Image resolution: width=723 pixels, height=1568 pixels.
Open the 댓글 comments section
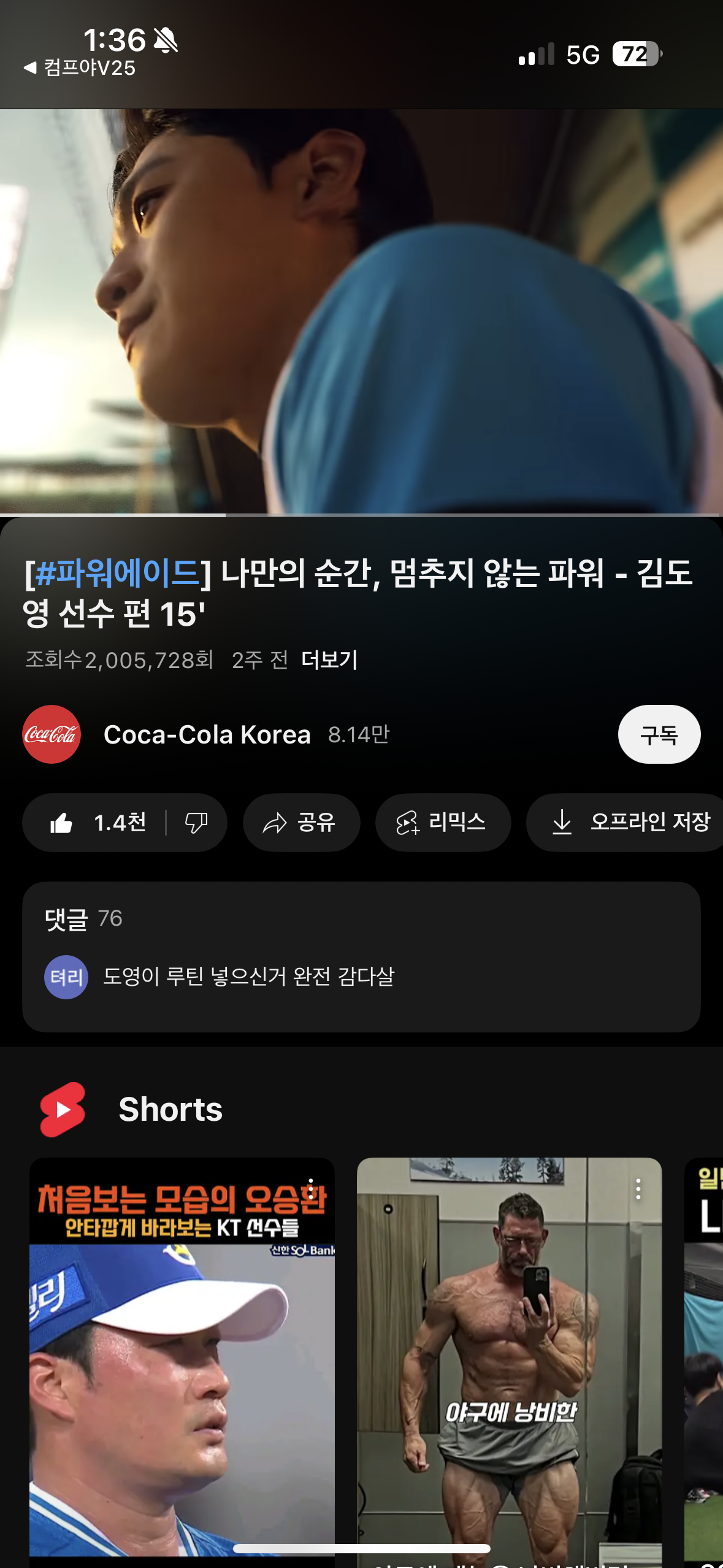(361, 956)
